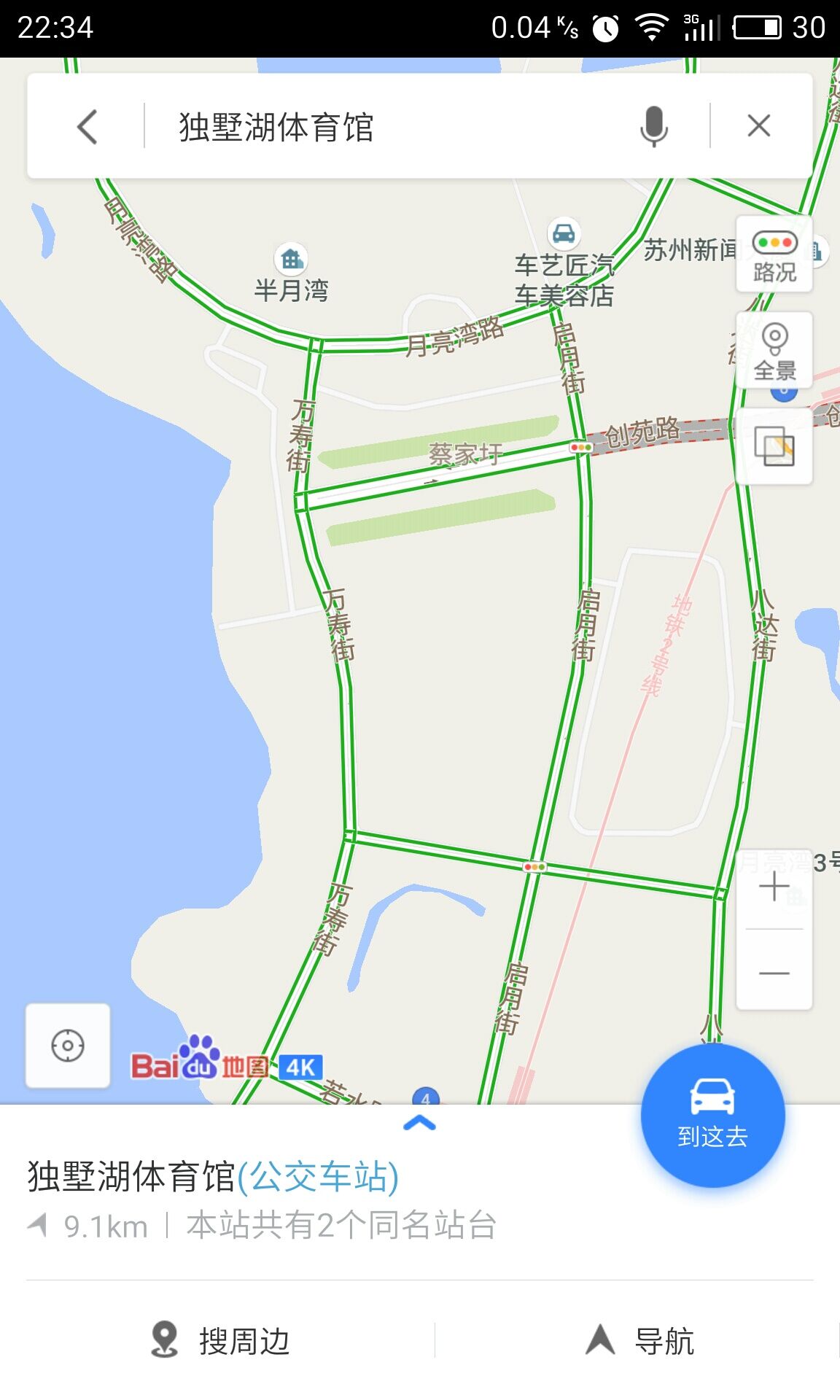Open the 独墅湖体育馆 bus station details
840x1400 pixels.
click(213, 1176)
